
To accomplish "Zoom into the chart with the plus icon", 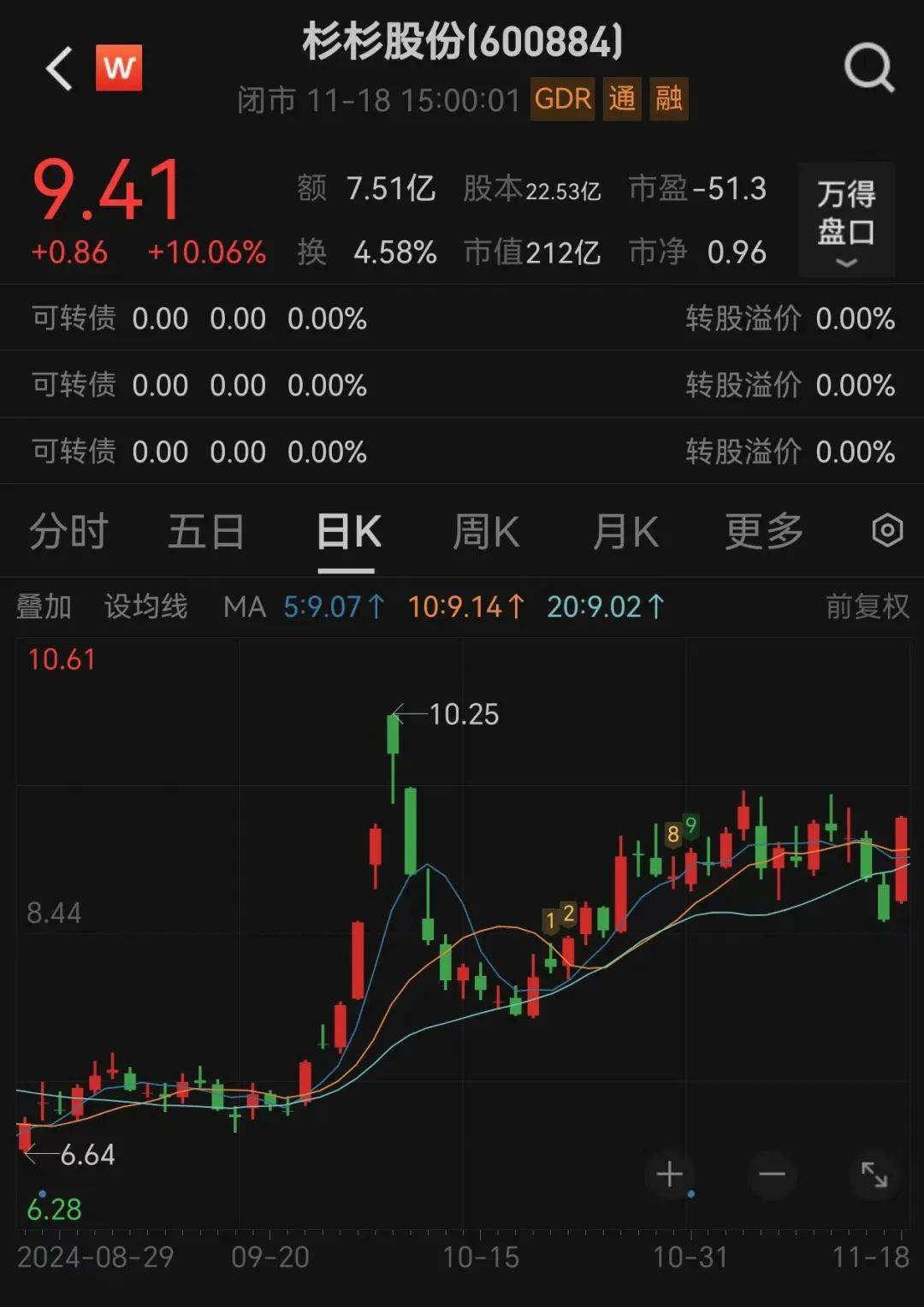I will click(x=668, y=1174).
